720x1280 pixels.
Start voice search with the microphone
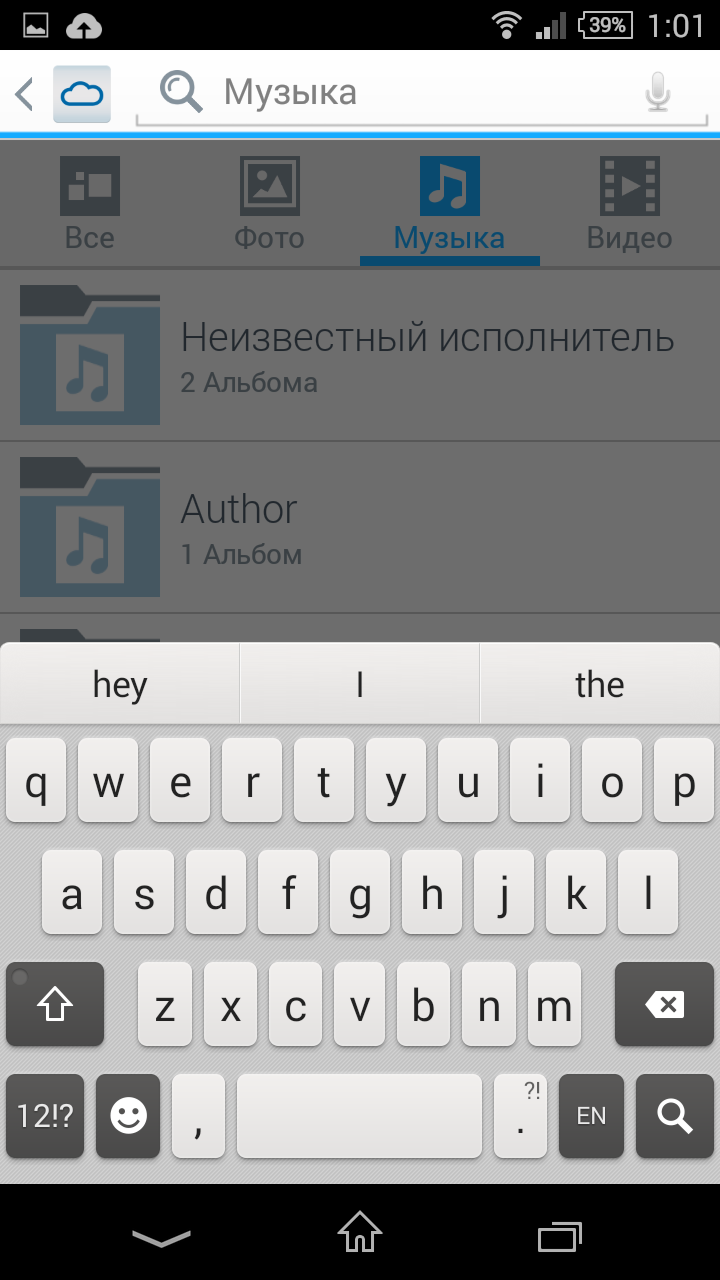click(657, 93)
